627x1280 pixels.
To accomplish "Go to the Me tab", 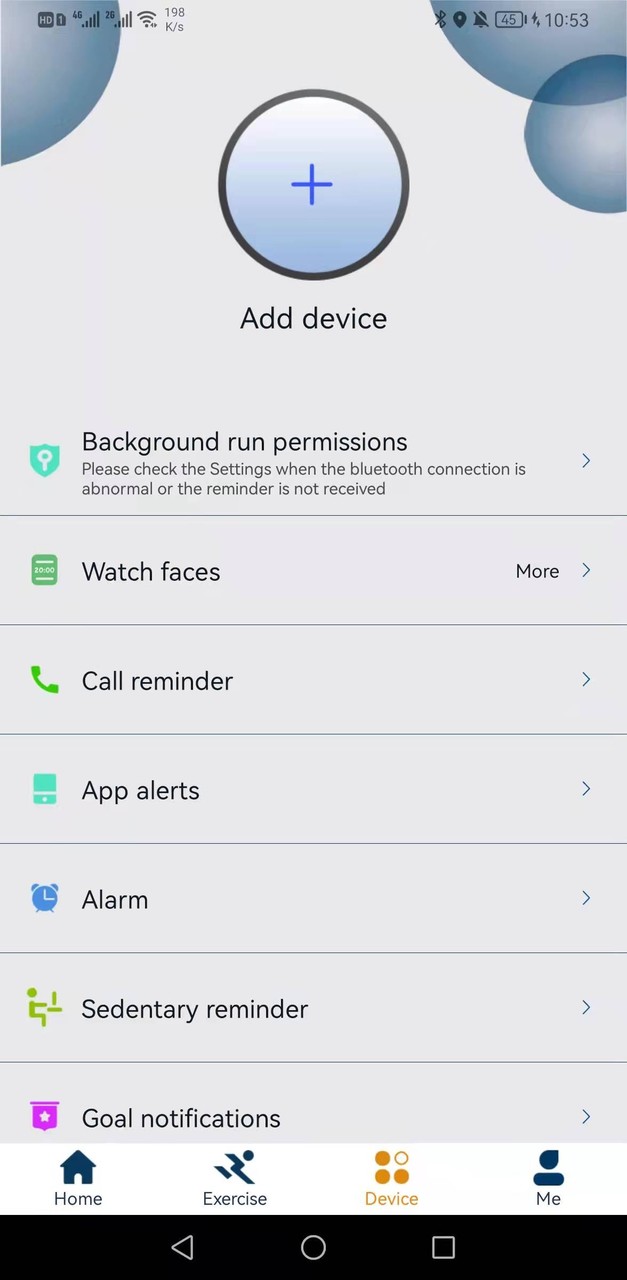I will point(548,1178).
